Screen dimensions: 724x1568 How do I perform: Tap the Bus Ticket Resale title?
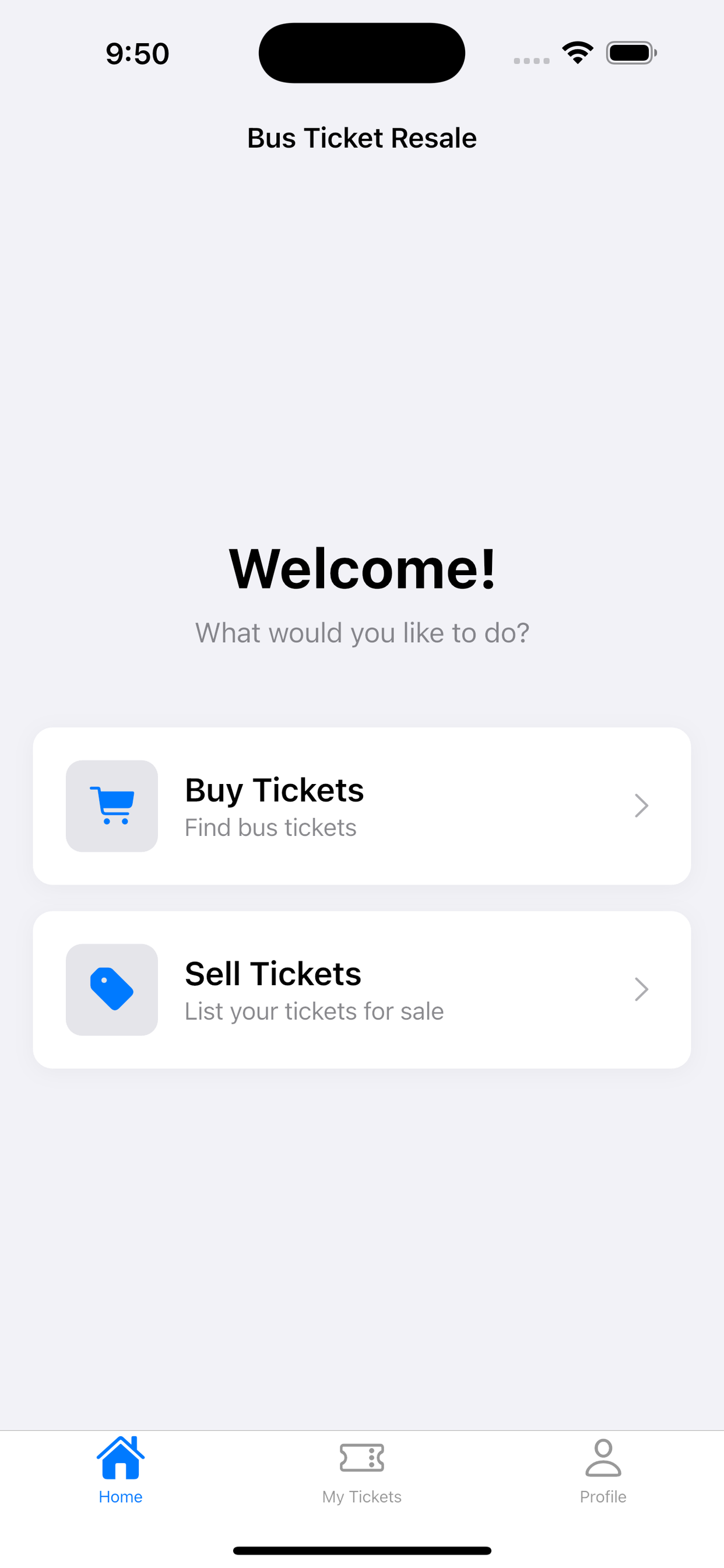362,138
